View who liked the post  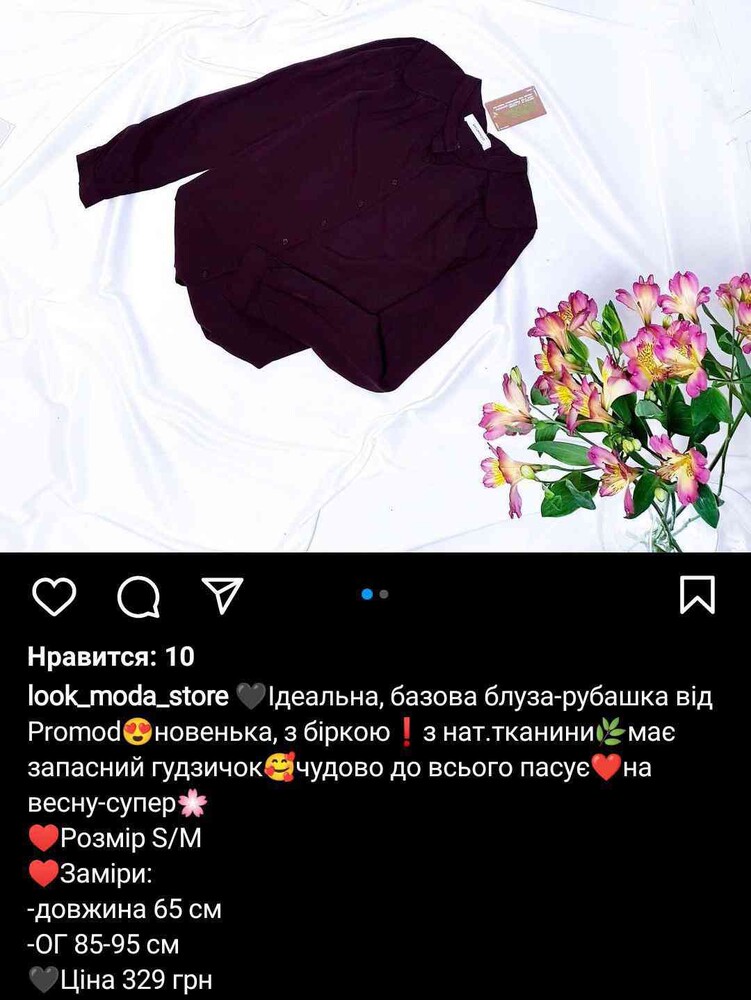[x=111, y=657]
